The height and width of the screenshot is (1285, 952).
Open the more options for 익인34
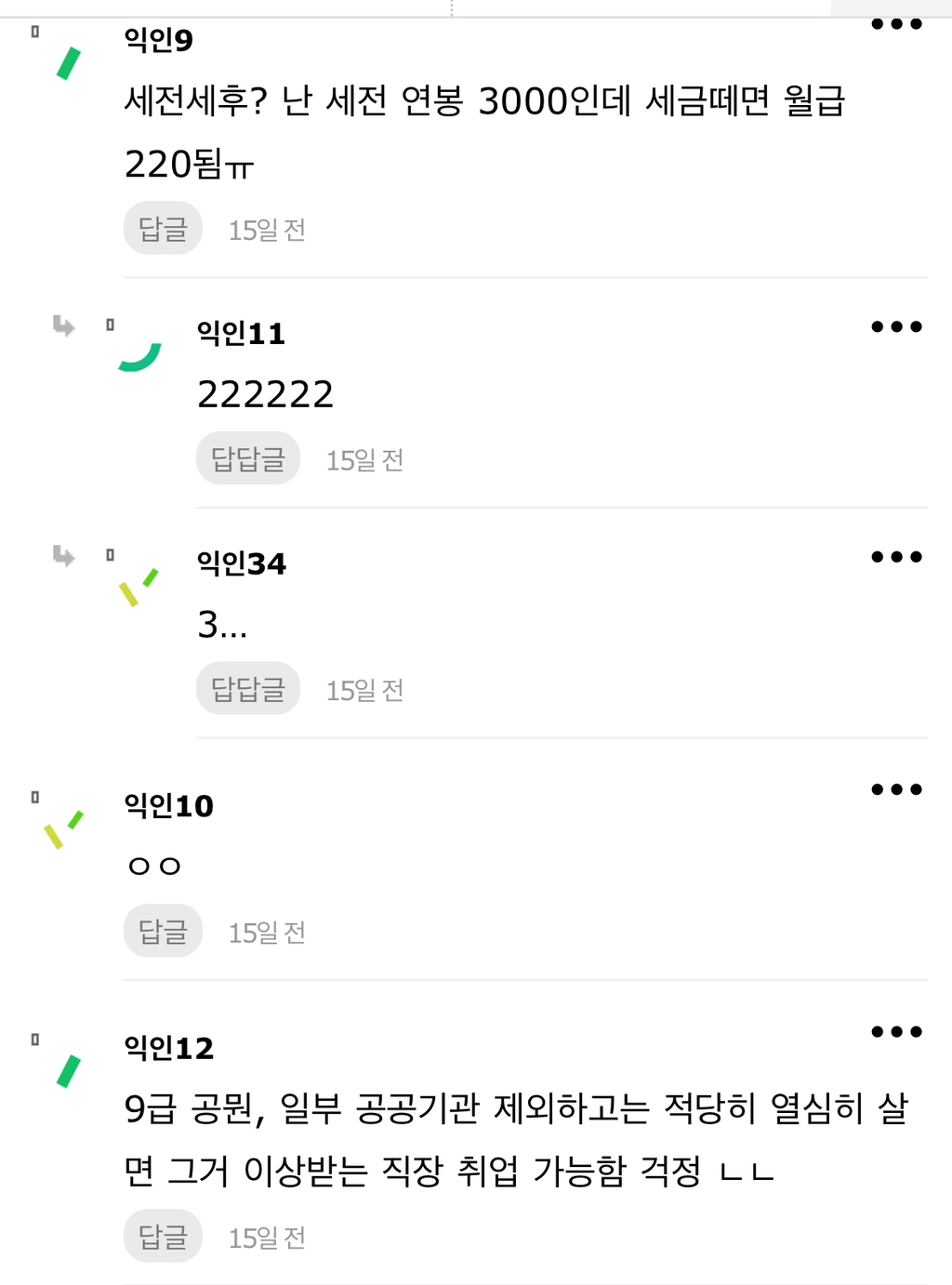tap(896, 557)
